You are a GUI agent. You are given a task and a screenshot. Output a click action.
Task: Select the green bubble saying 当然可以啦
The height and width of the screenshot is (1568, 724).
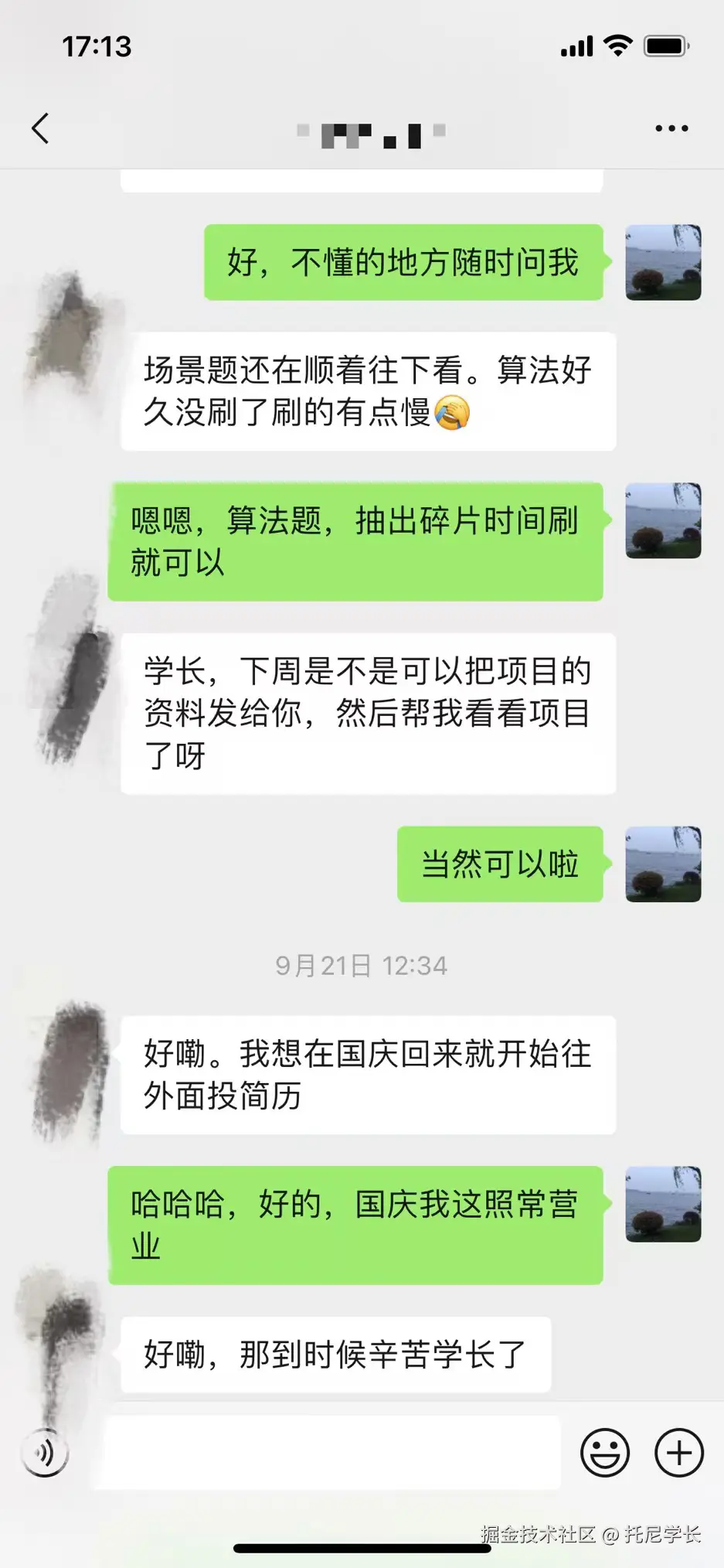[x=500, y=865]
